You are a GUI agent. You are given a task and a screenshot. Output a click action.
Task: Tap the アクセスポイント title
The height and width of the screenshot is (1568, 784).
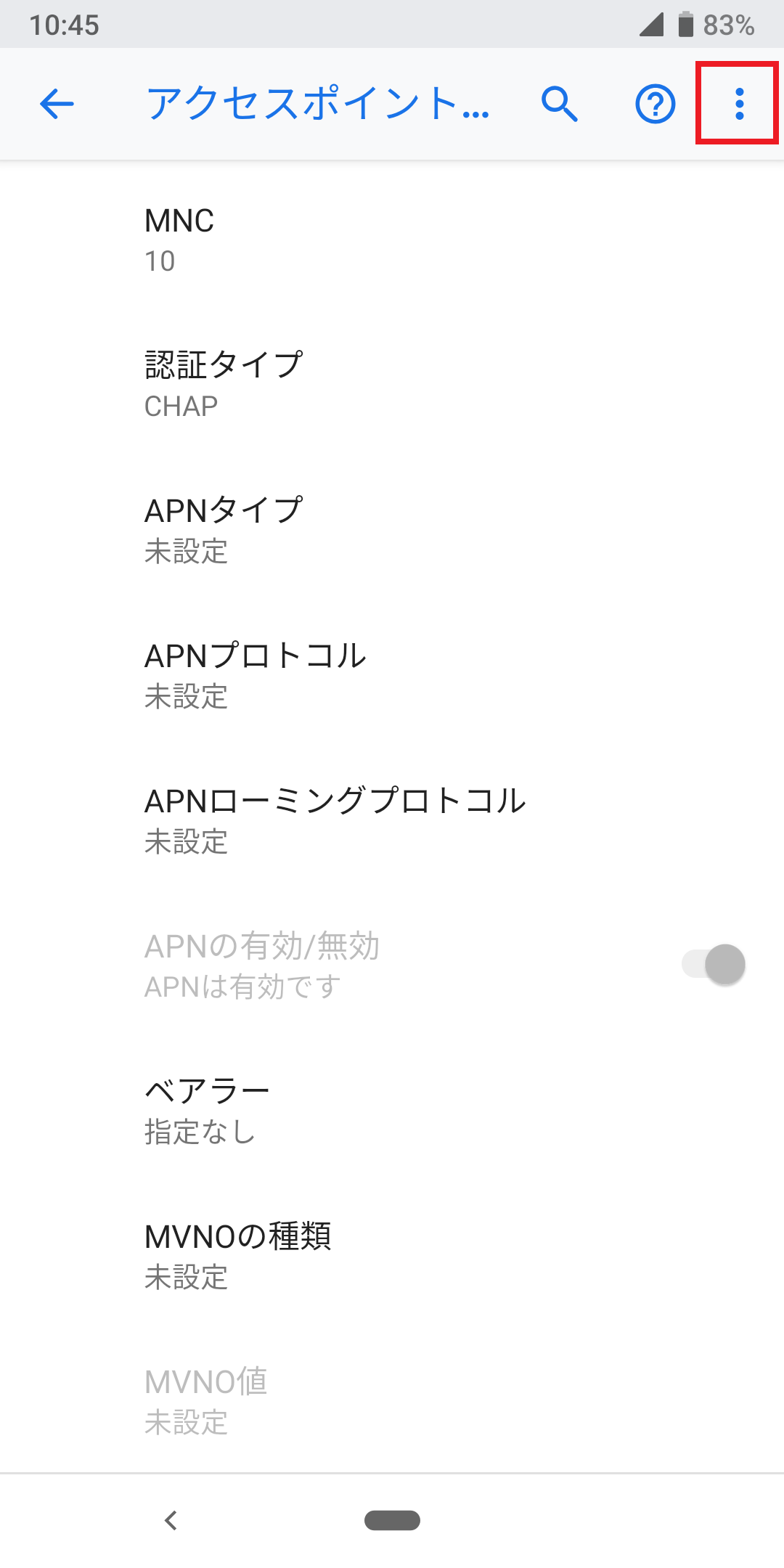(317, 105)
